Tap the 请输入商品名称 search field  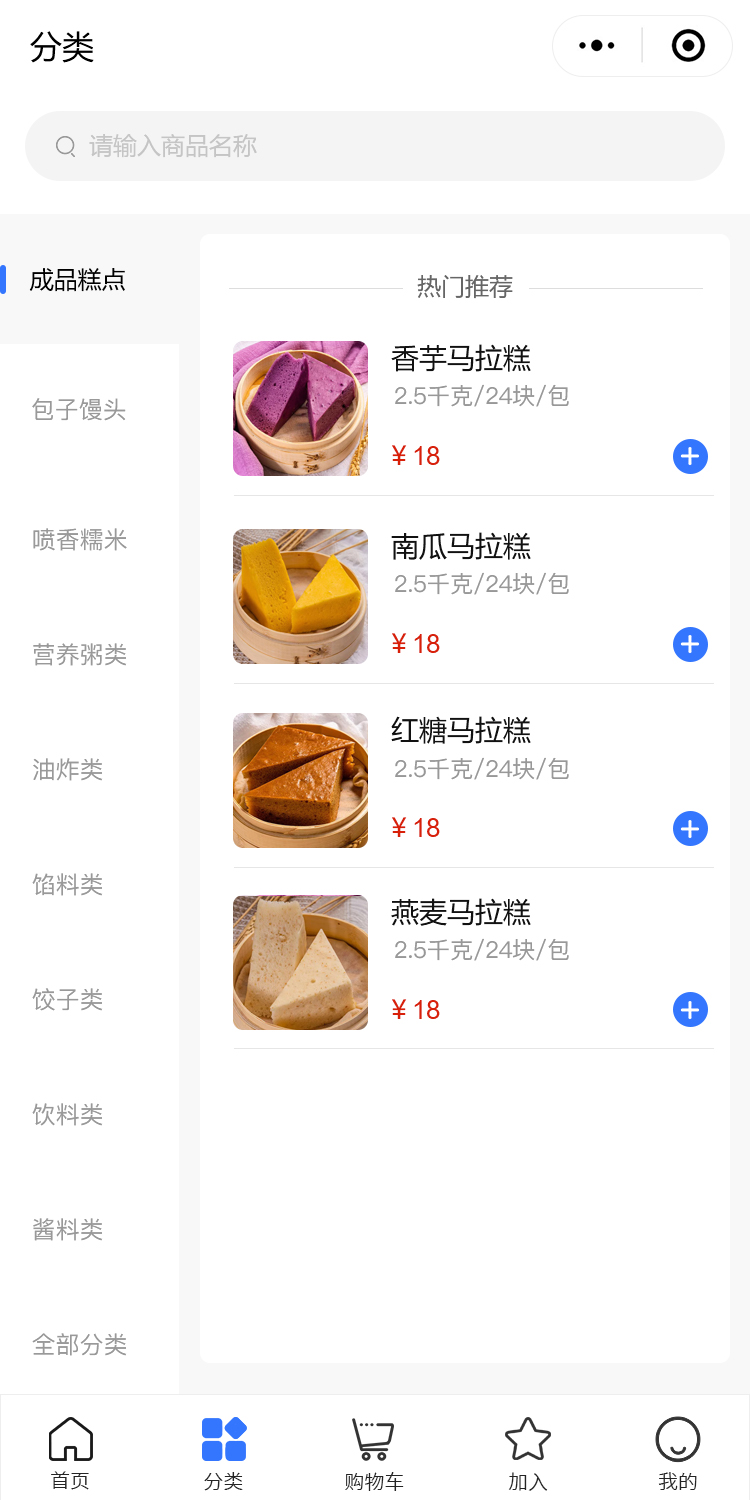[374, 146]
